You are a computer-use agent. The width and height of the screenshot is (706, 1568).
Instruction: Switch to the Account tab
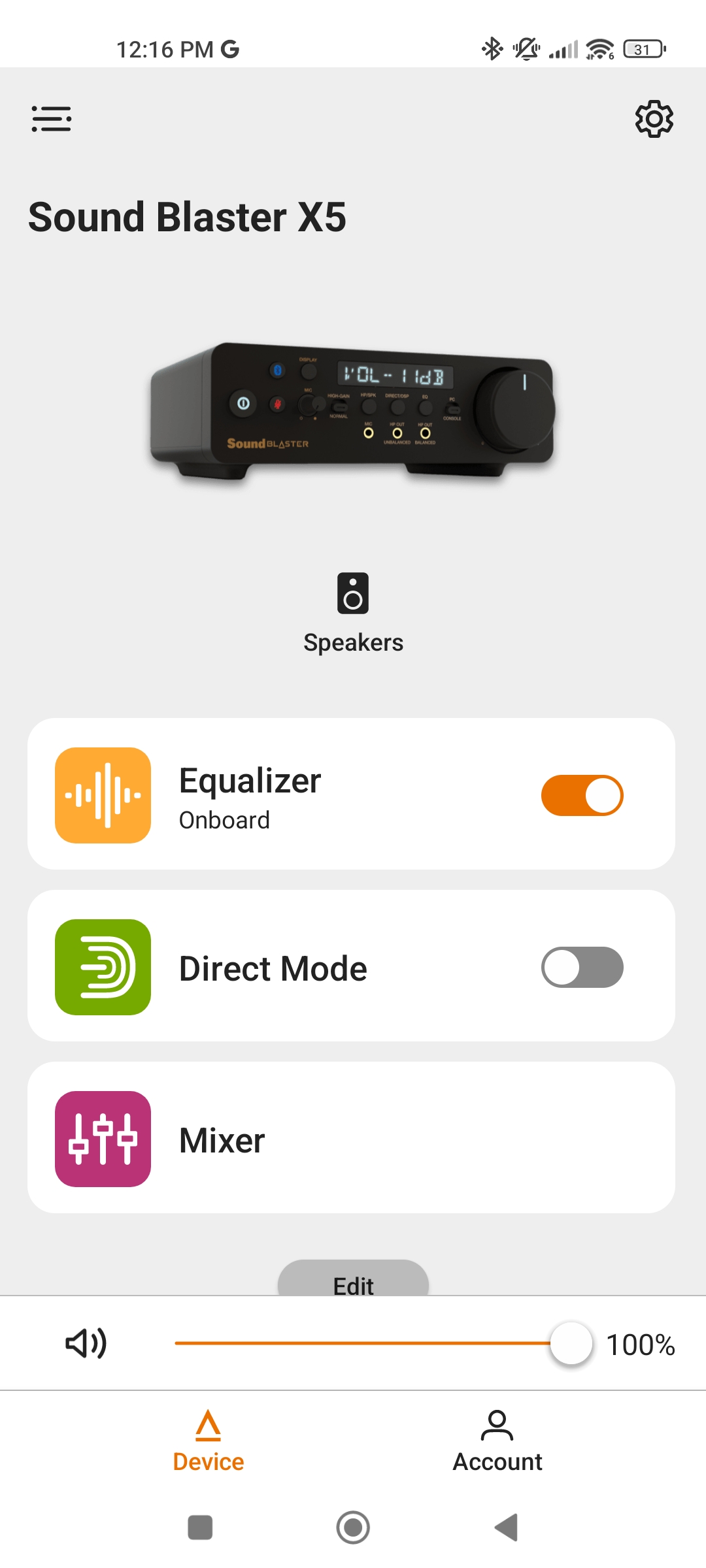tap(497, 1441)
